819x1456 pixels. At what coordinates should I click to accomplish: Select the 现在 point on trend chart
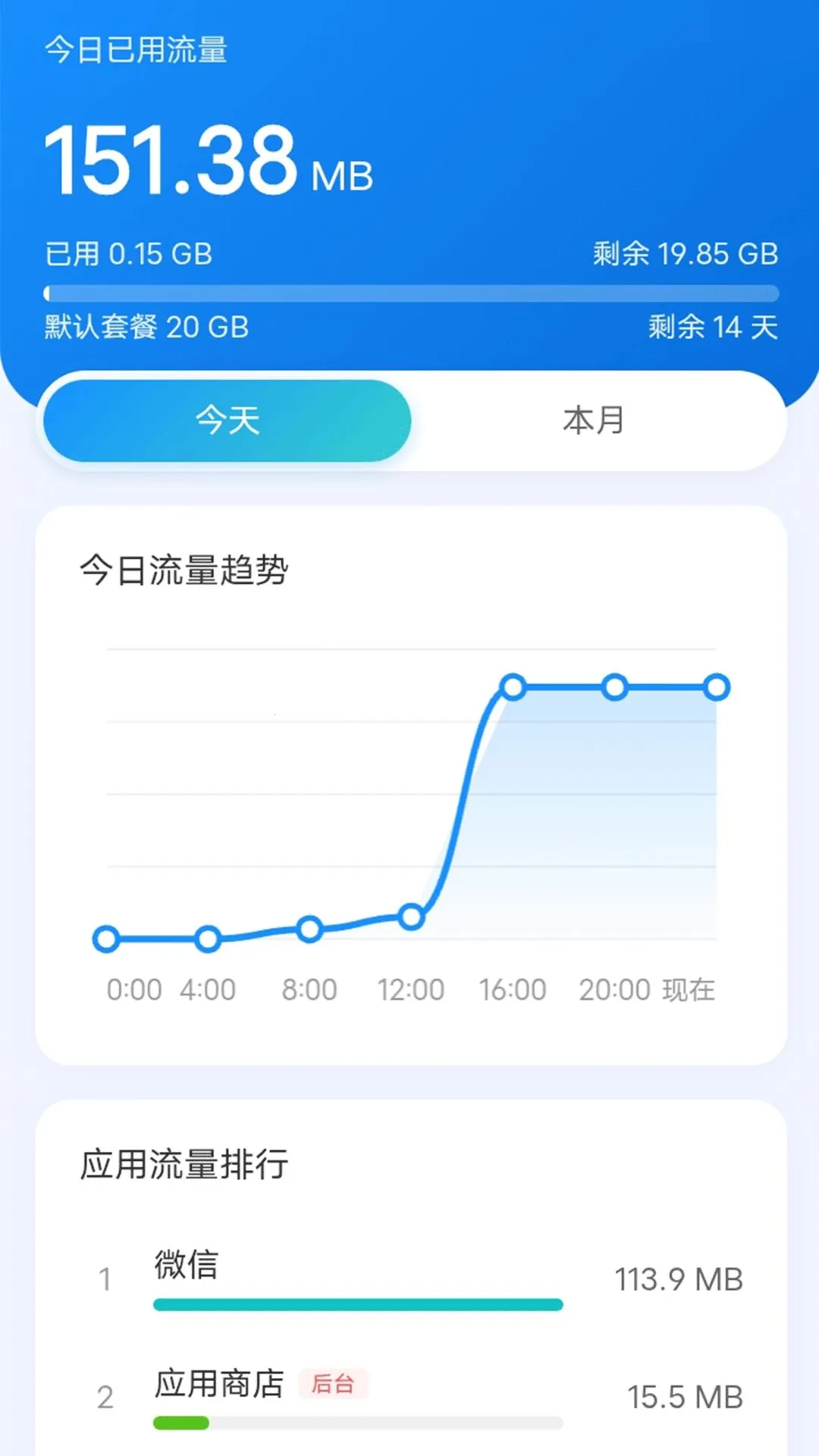[x=716, y=688]
